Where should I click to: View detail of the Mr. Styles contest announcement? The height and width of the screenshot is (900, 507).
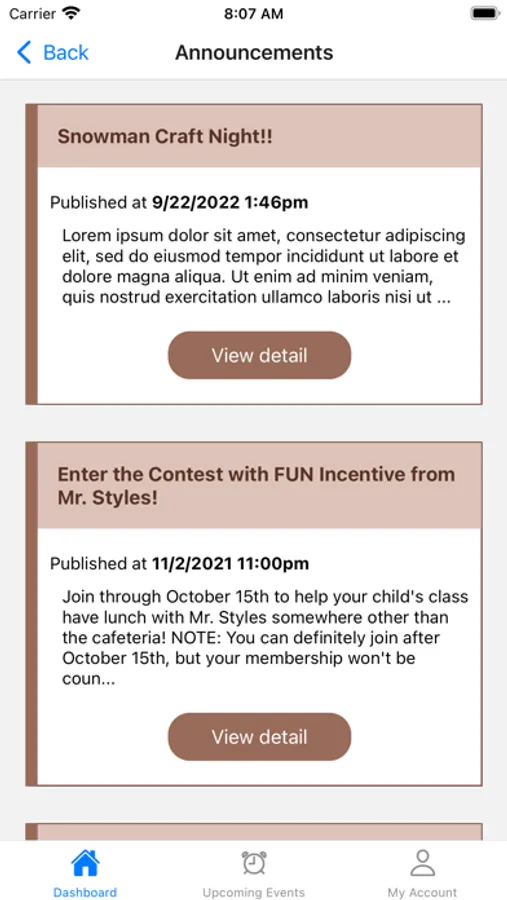(259, 737)
